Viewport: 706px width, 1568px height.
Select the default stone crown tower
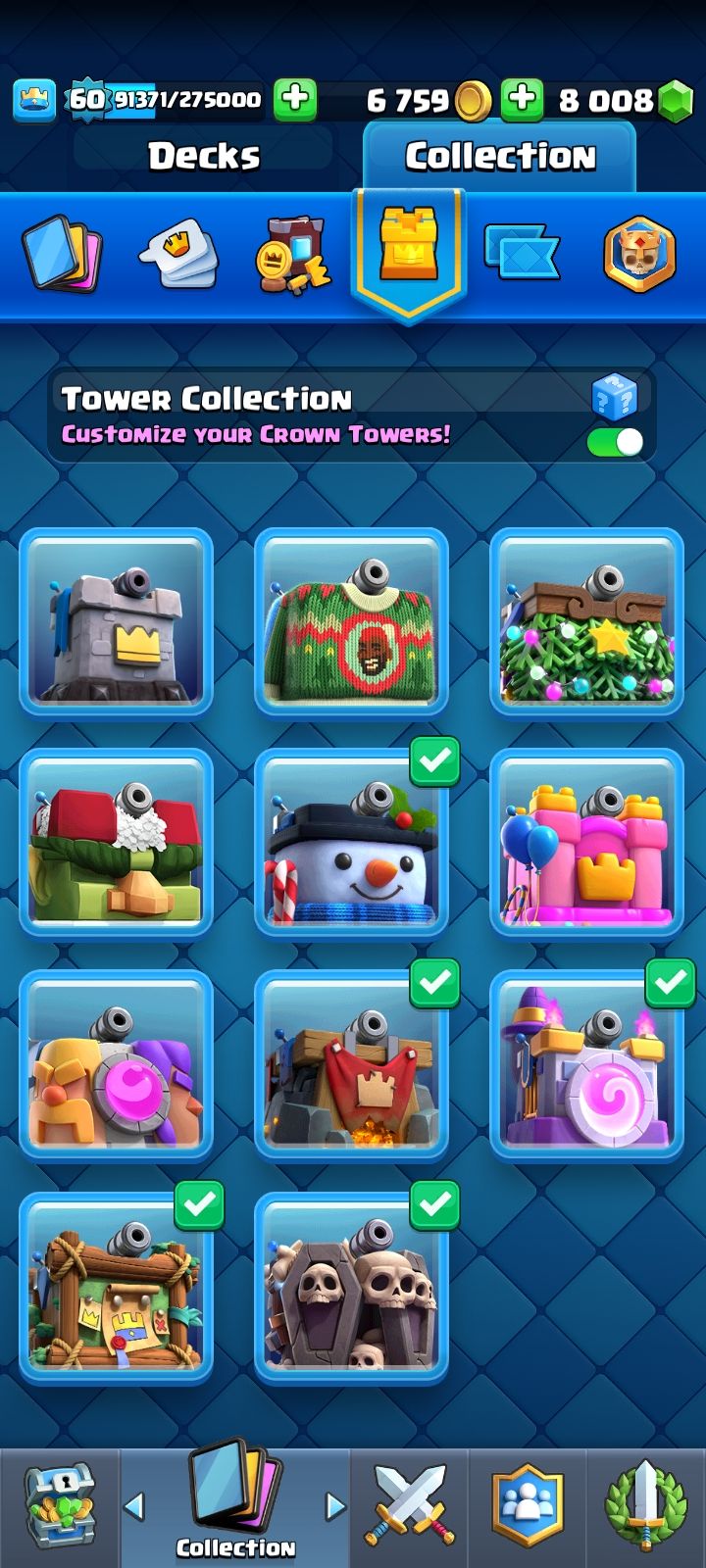pyautogui.click(x=116, y=622)
